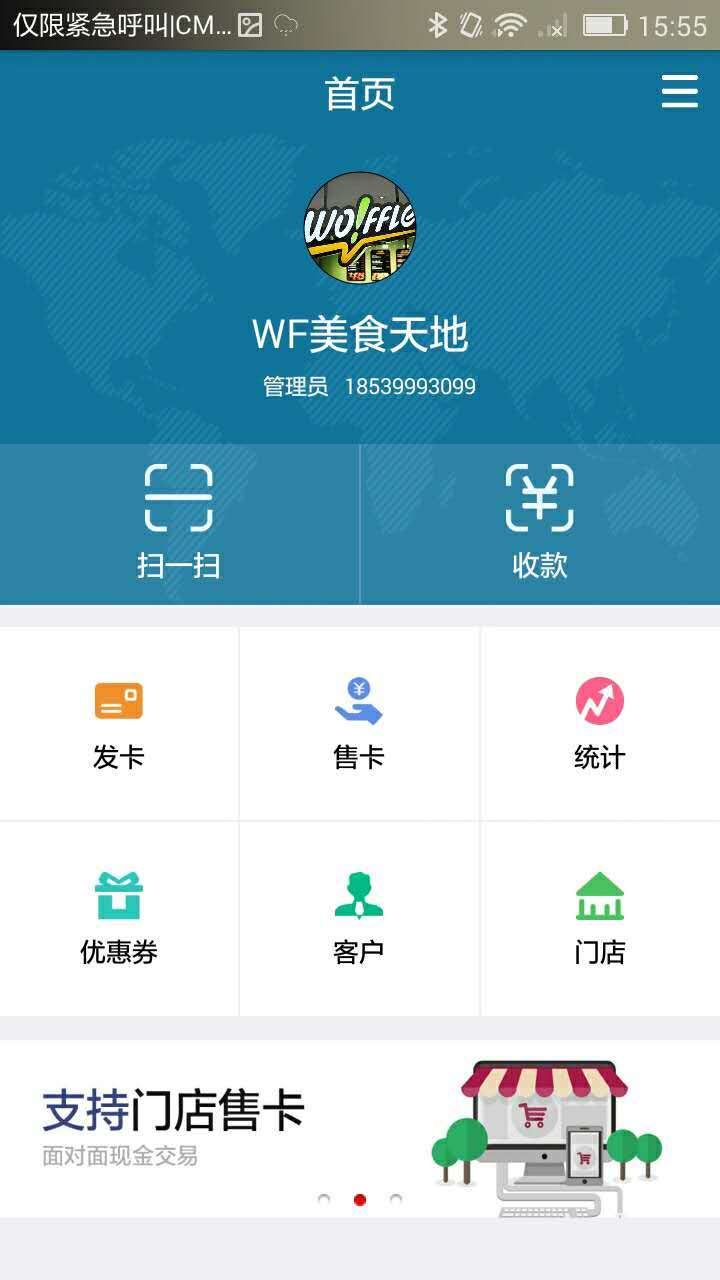This screenshot has width=720, height=1280.
Task: Open the 扫一扫 scan feature
Action: [x=180, y=520]
